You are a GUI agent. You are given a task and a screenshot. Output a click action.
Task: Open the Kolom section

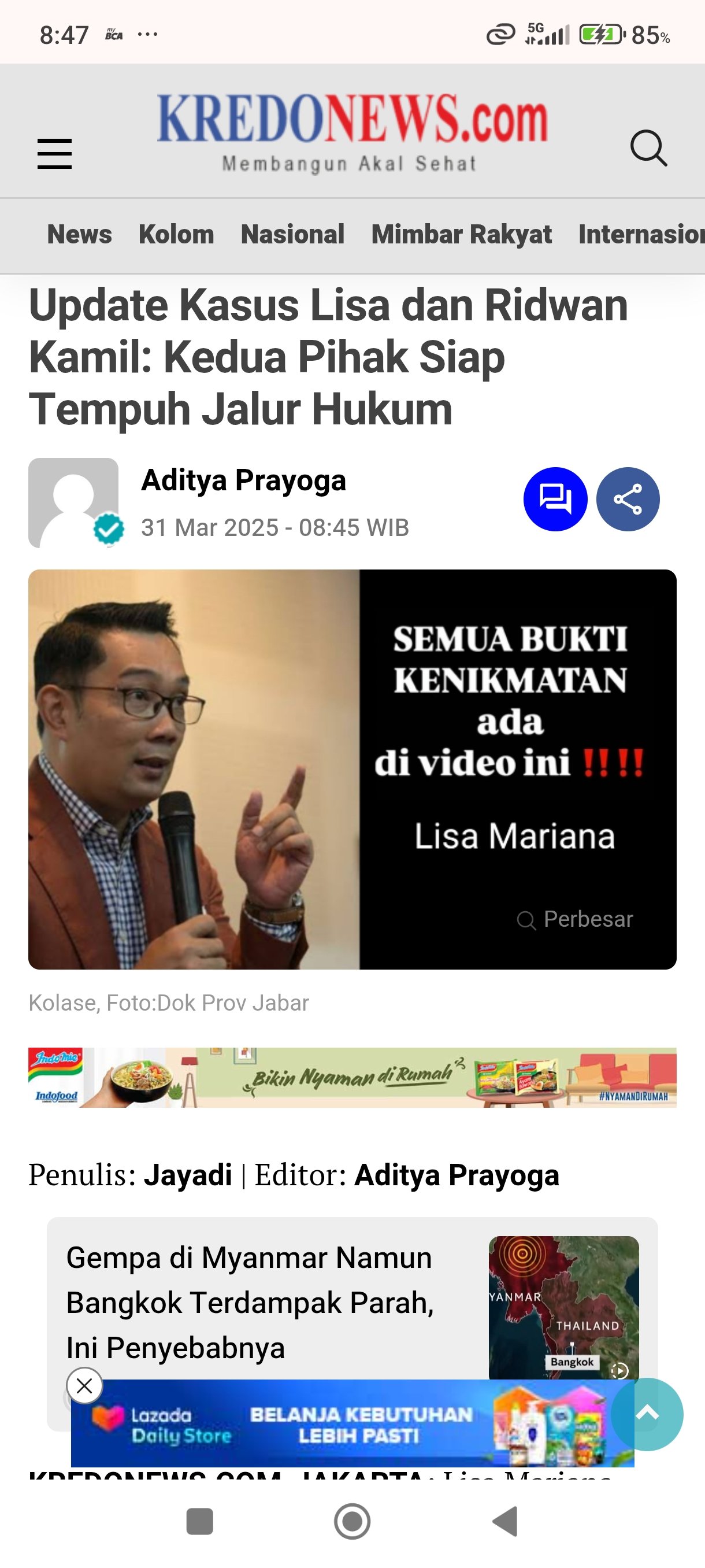176,234
